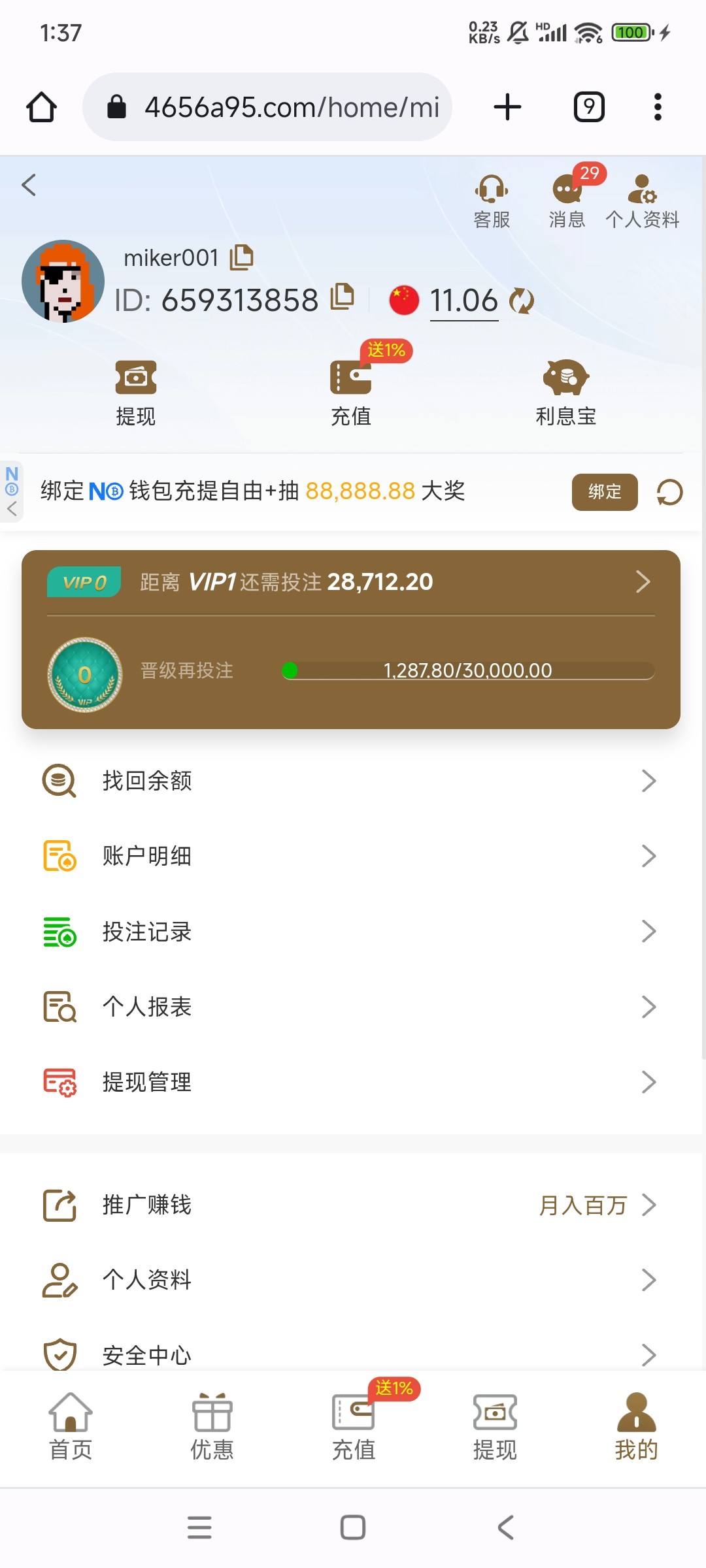Image resolution: width=706 pixels, height=1568 pixels.
Task: Switch to the 首页 tab
Action: pos(71,1426)
